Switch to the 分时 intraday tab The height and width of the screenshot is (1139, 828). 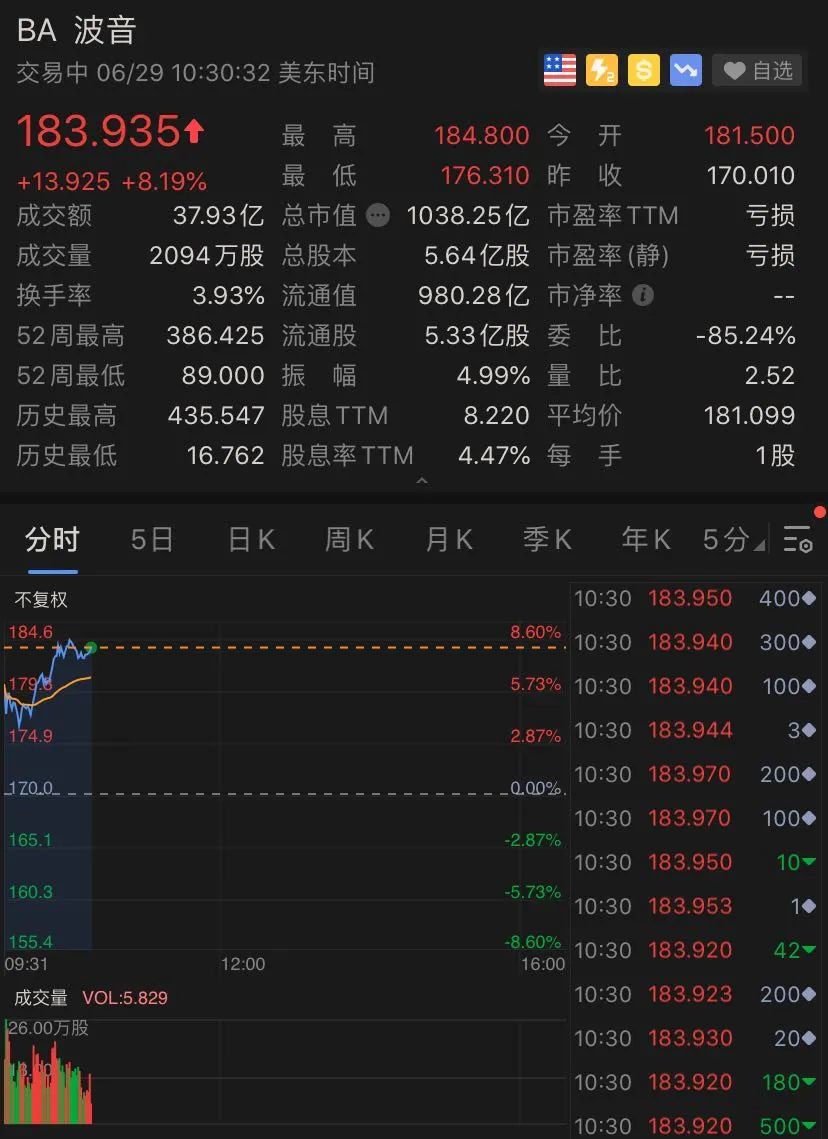tap(51, 538)
